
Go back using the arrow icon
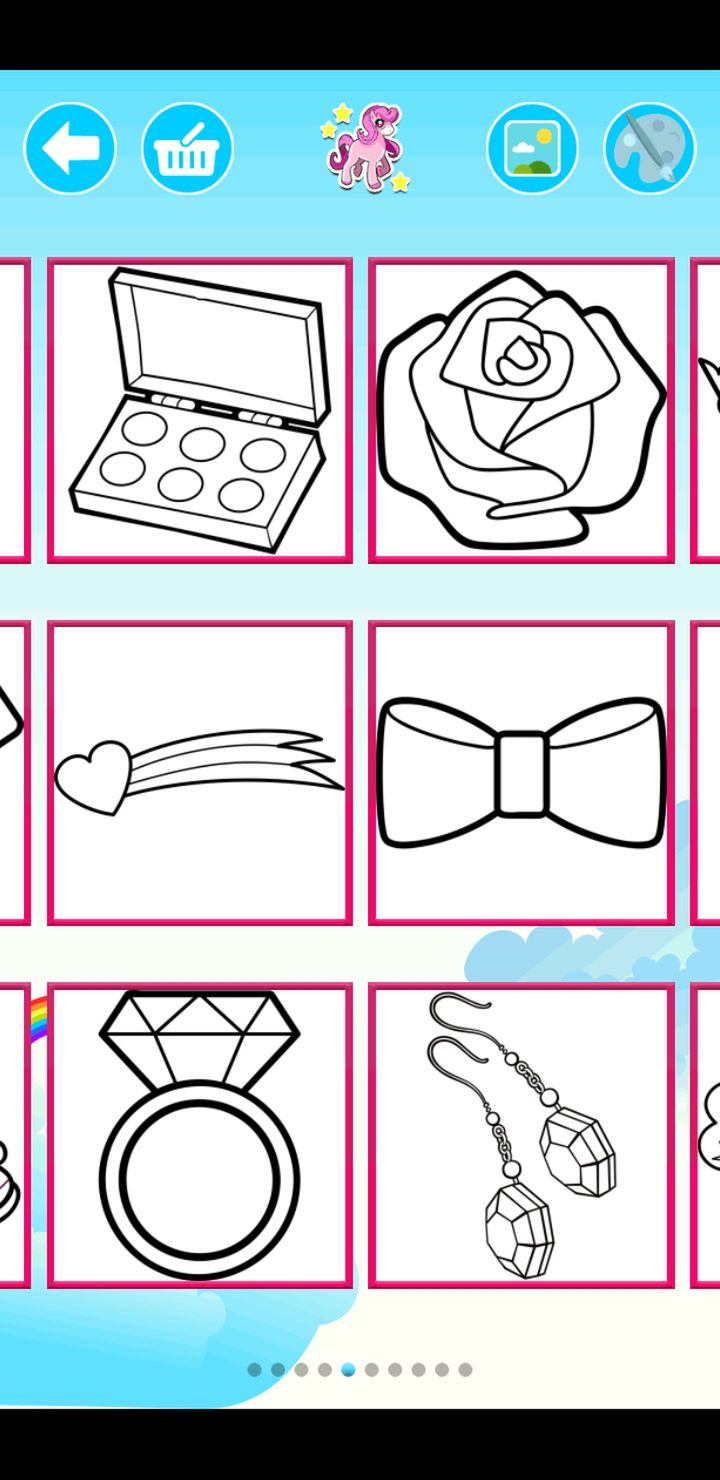click(x=70, y=149)
